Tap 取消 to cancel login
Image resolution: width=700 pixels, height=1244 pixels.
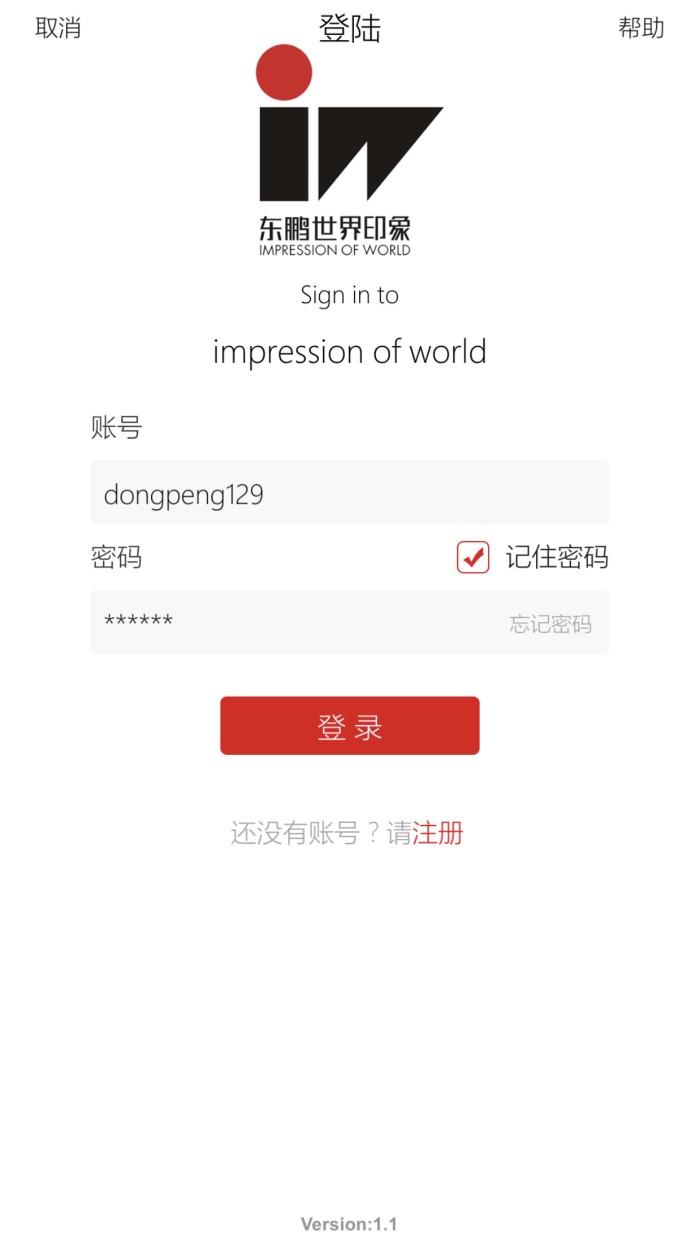[x=58, y=28]
